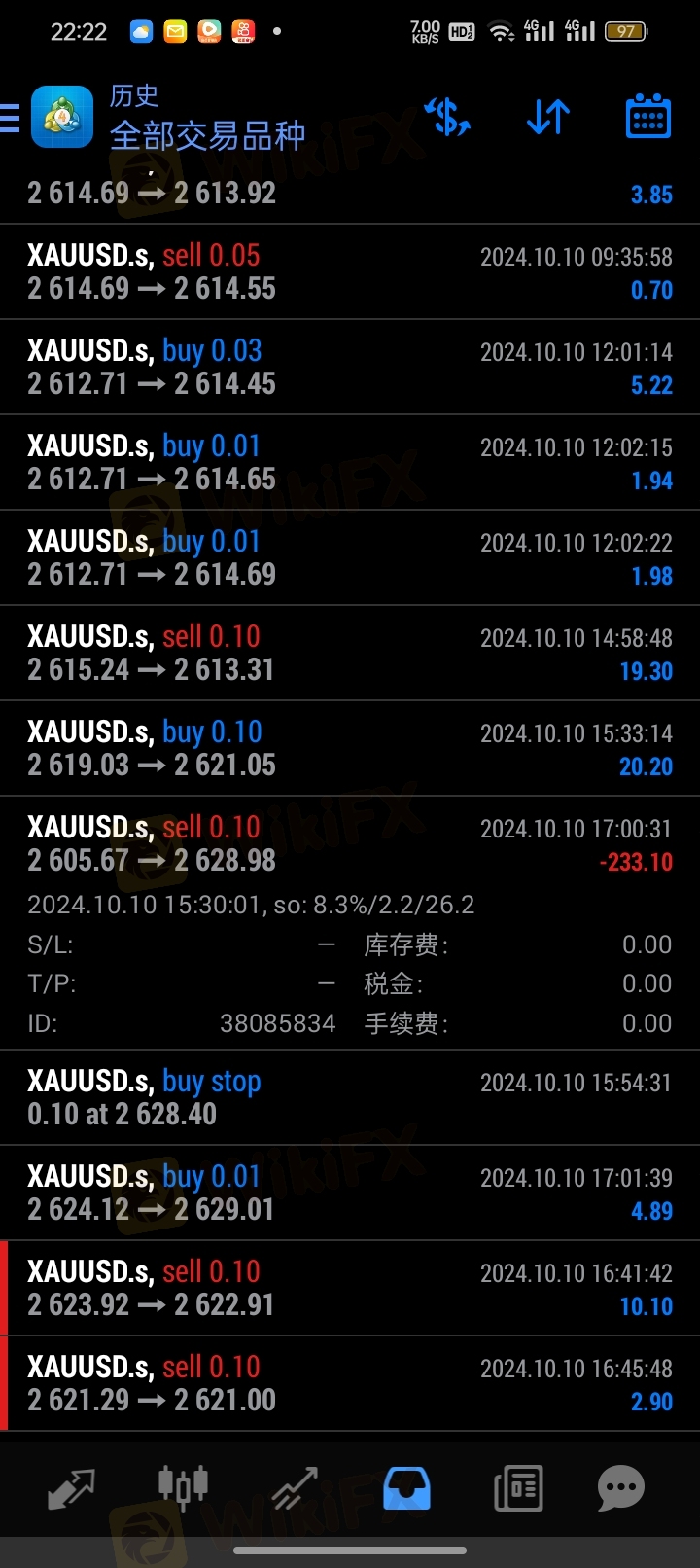Open the sort order arrows
This screenshot has height=1568, width=700.
pyautogui.click(x=548, y=118)
